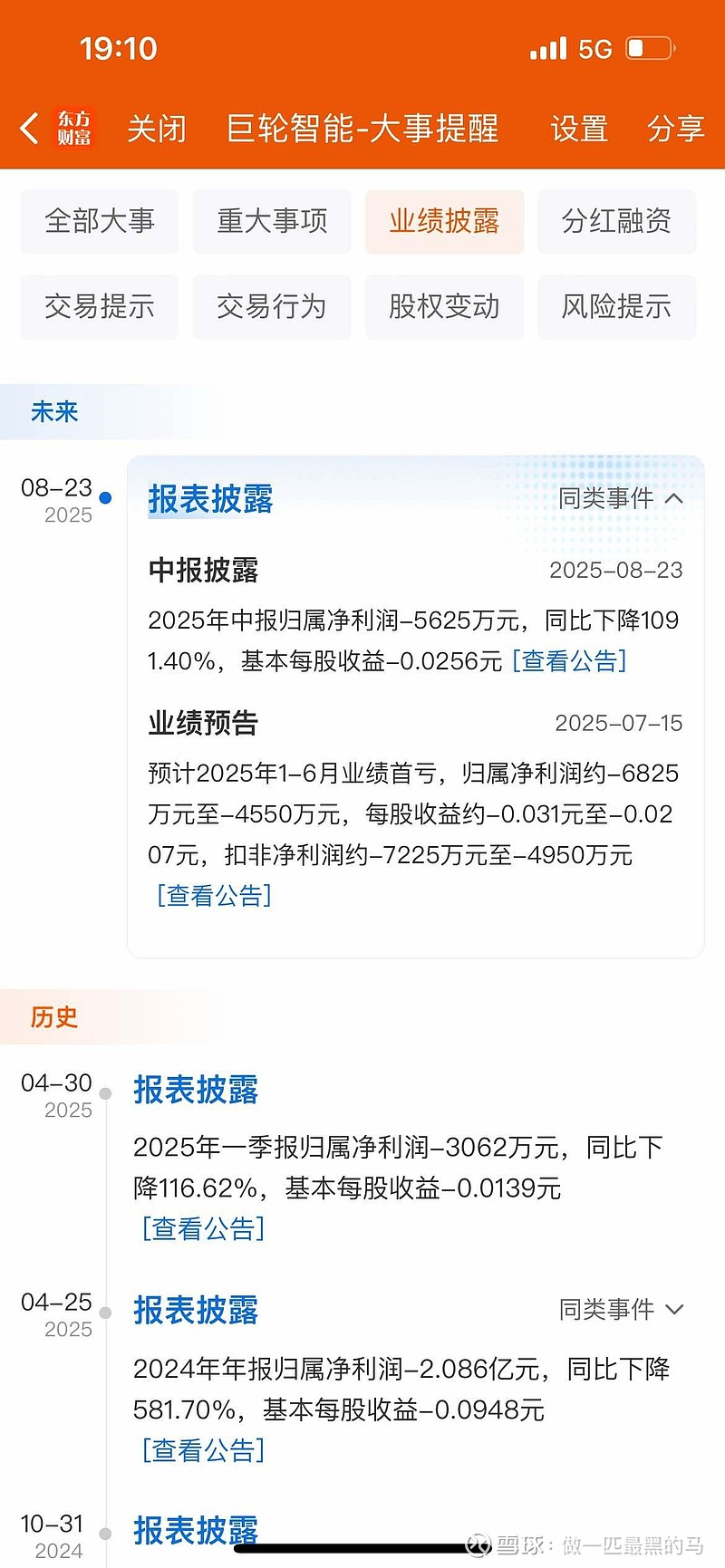The image size is (725, 1568).
Task: Open the 风险提示 filter
Action: pyautogui.click(x=617, y=307)
